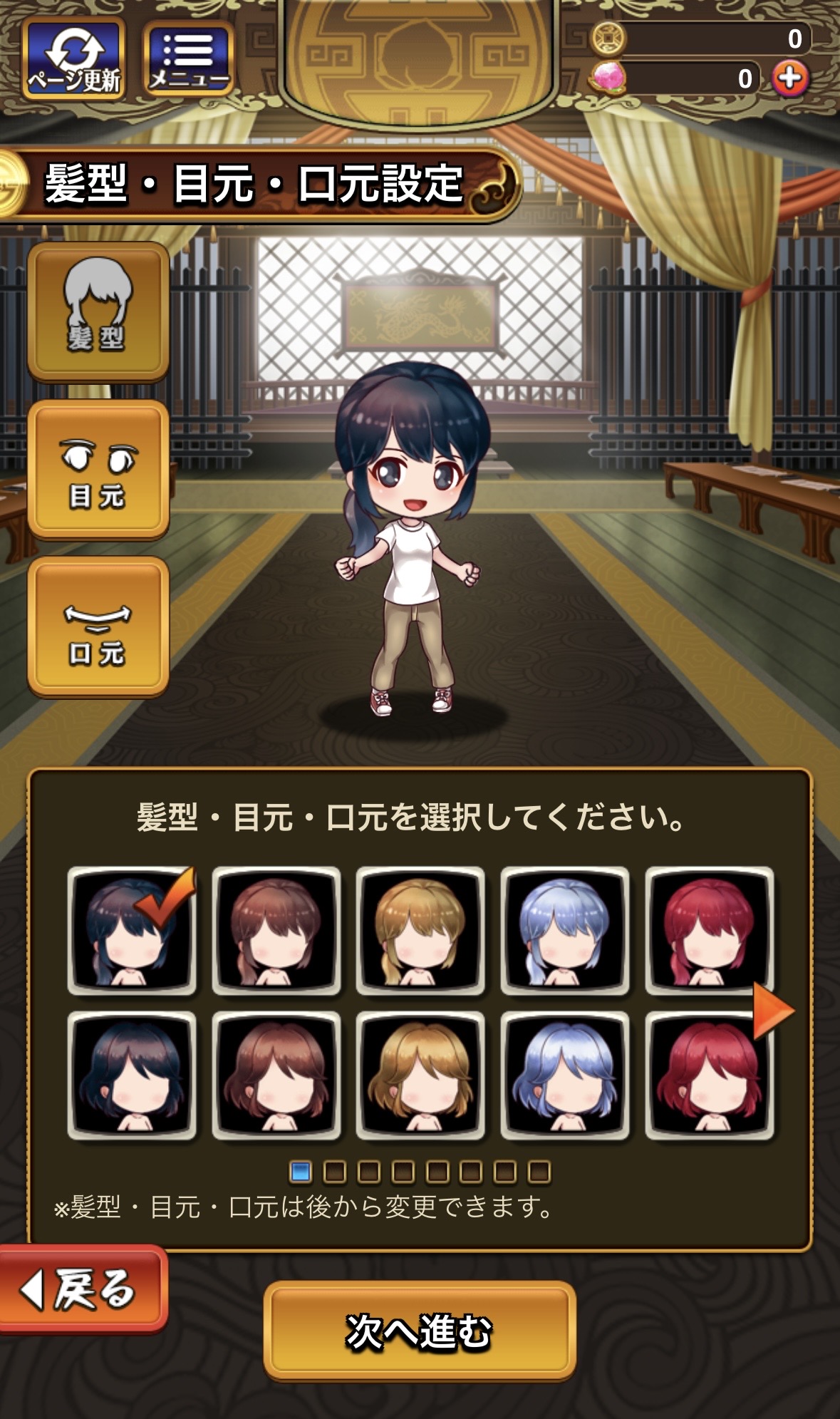Switch to the 口元 mouth category
This screenshot has height=1419, width=840.
[x=98, y=626]
